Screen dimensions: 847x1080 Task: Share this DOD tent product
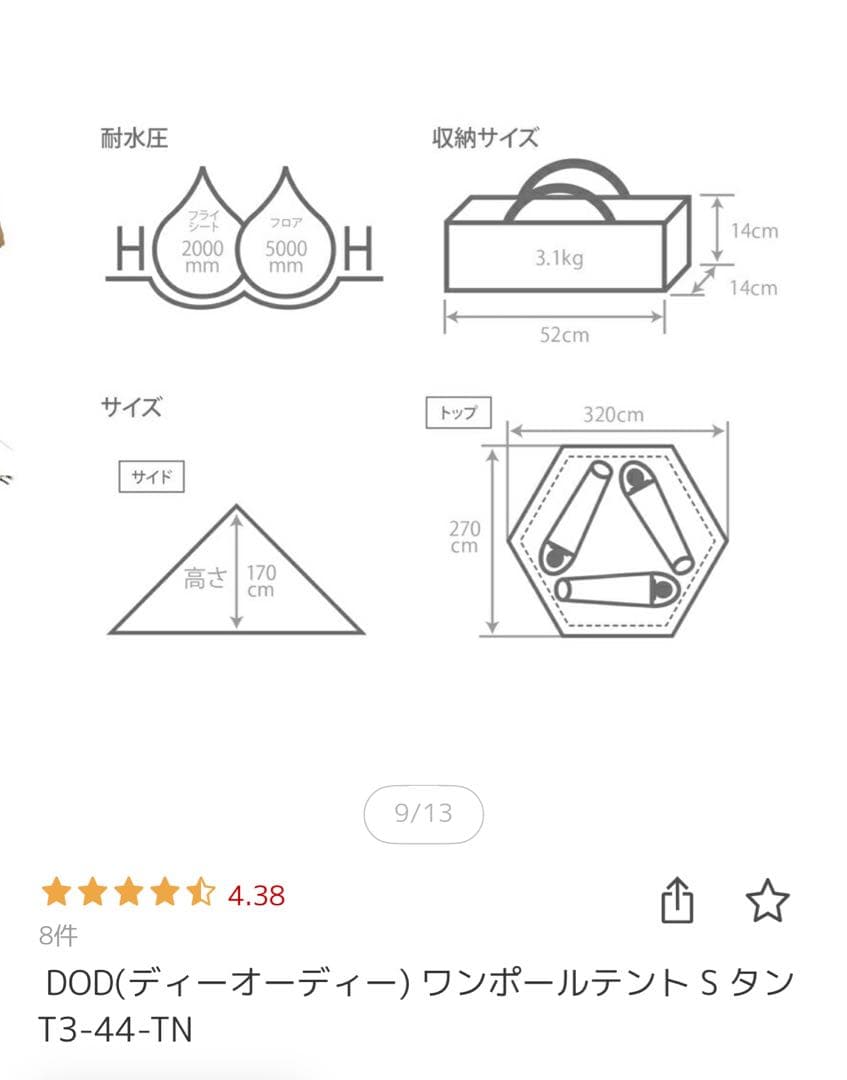(677, 900)
